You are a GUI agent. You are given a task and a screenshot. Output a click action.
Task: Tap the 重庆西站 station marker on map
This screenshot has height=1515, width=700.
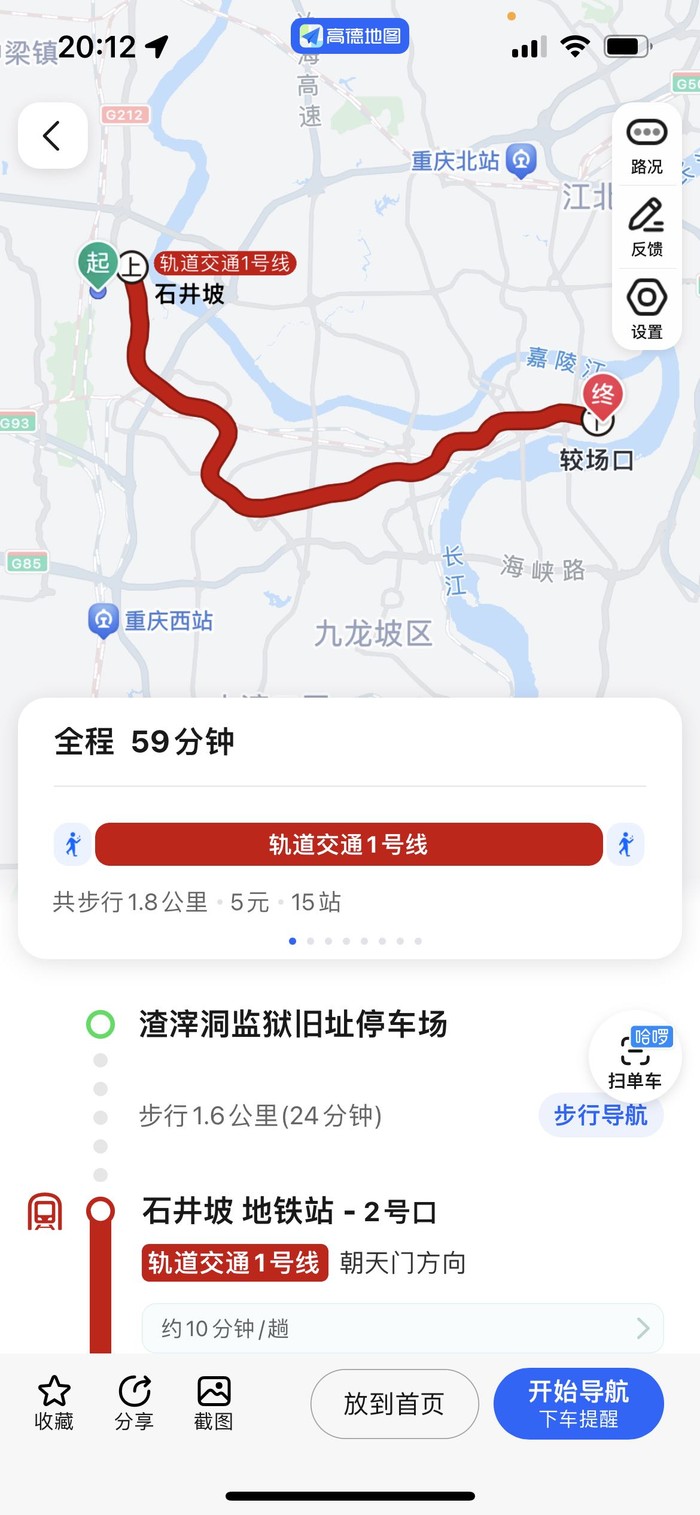pyautogui.click(x=103, y=621)
